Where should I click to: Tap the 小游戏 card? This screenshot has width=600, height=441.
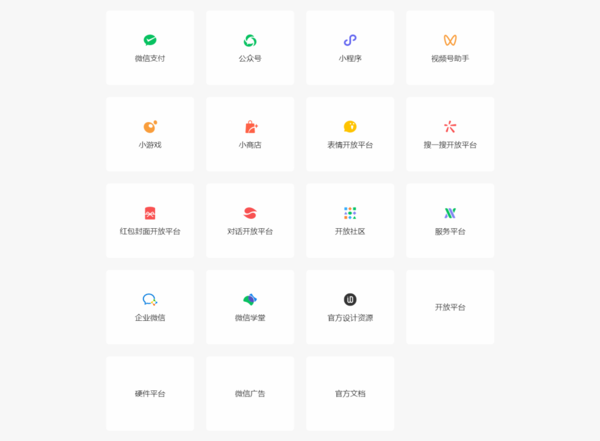point(150,134)
